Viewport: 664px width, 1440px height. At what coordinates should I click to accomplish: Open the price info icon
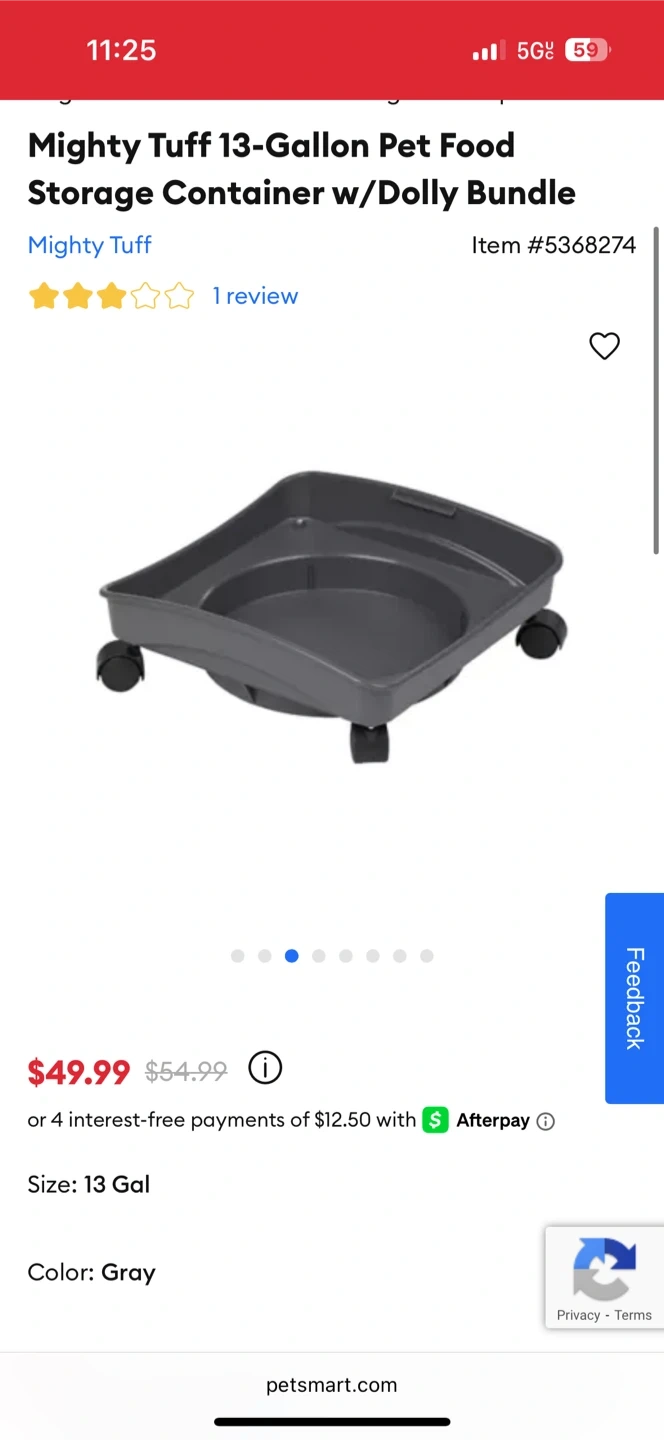[265, 1068]
